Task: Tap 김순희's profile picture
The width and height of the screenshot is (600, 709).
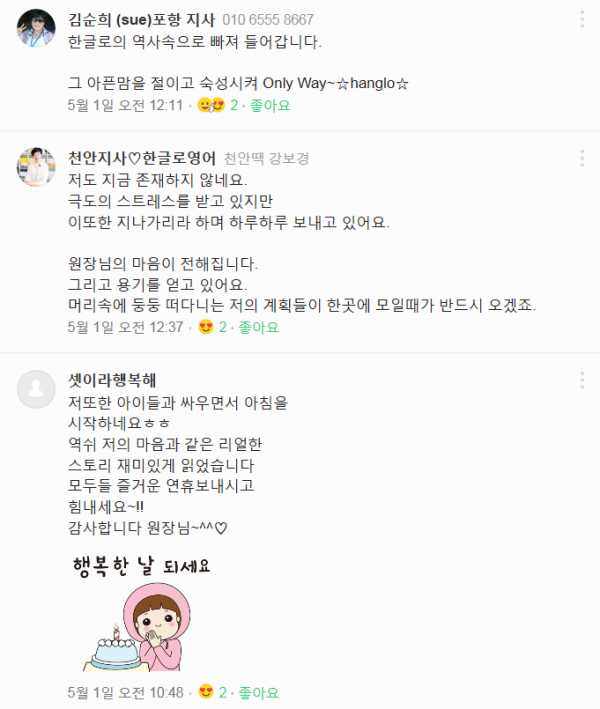Action: click(x=37, y=28)
